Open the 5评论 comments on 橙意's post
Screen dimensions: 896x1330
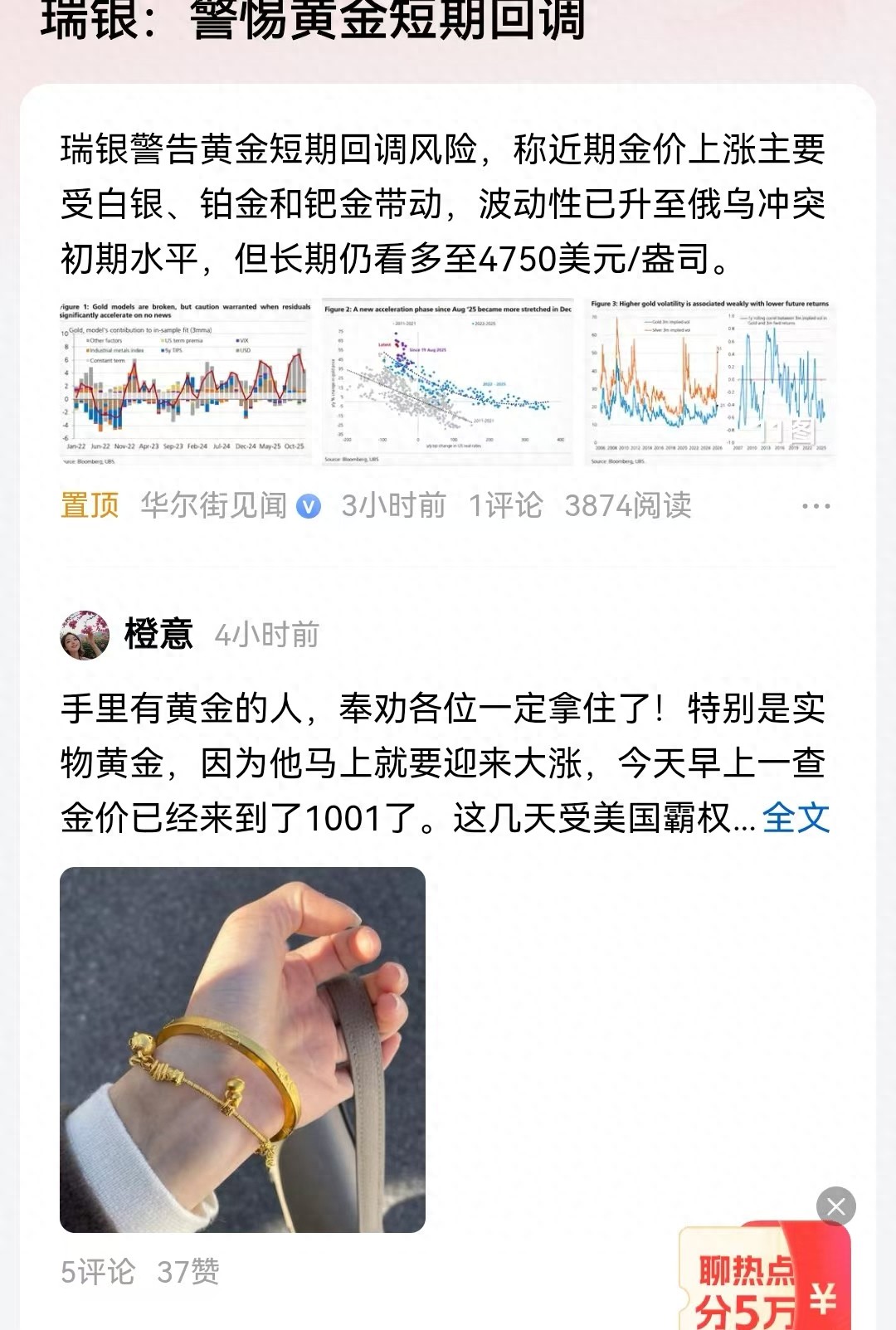(x=98, y=1272)
